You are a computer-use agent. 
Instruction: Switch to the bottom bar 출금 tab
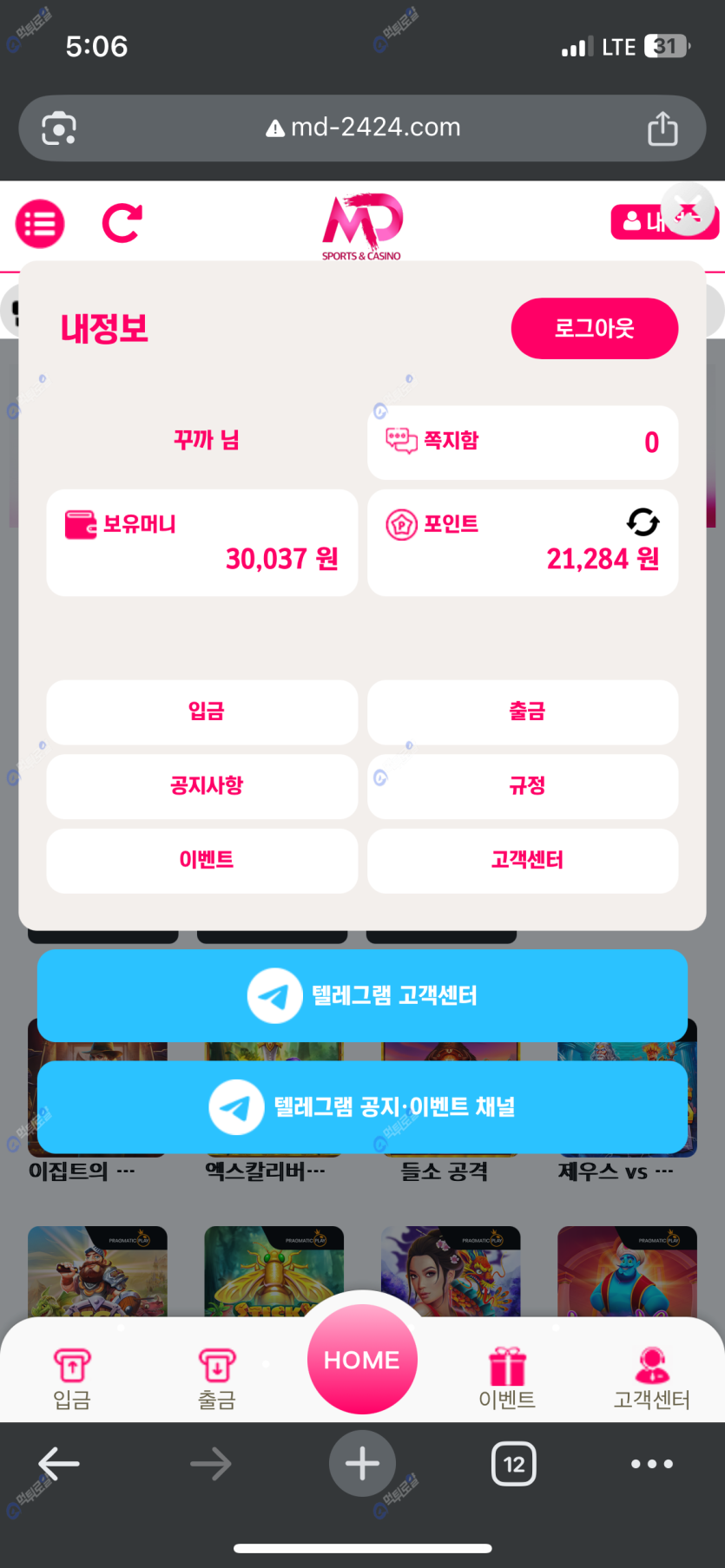coord(217,1377)
